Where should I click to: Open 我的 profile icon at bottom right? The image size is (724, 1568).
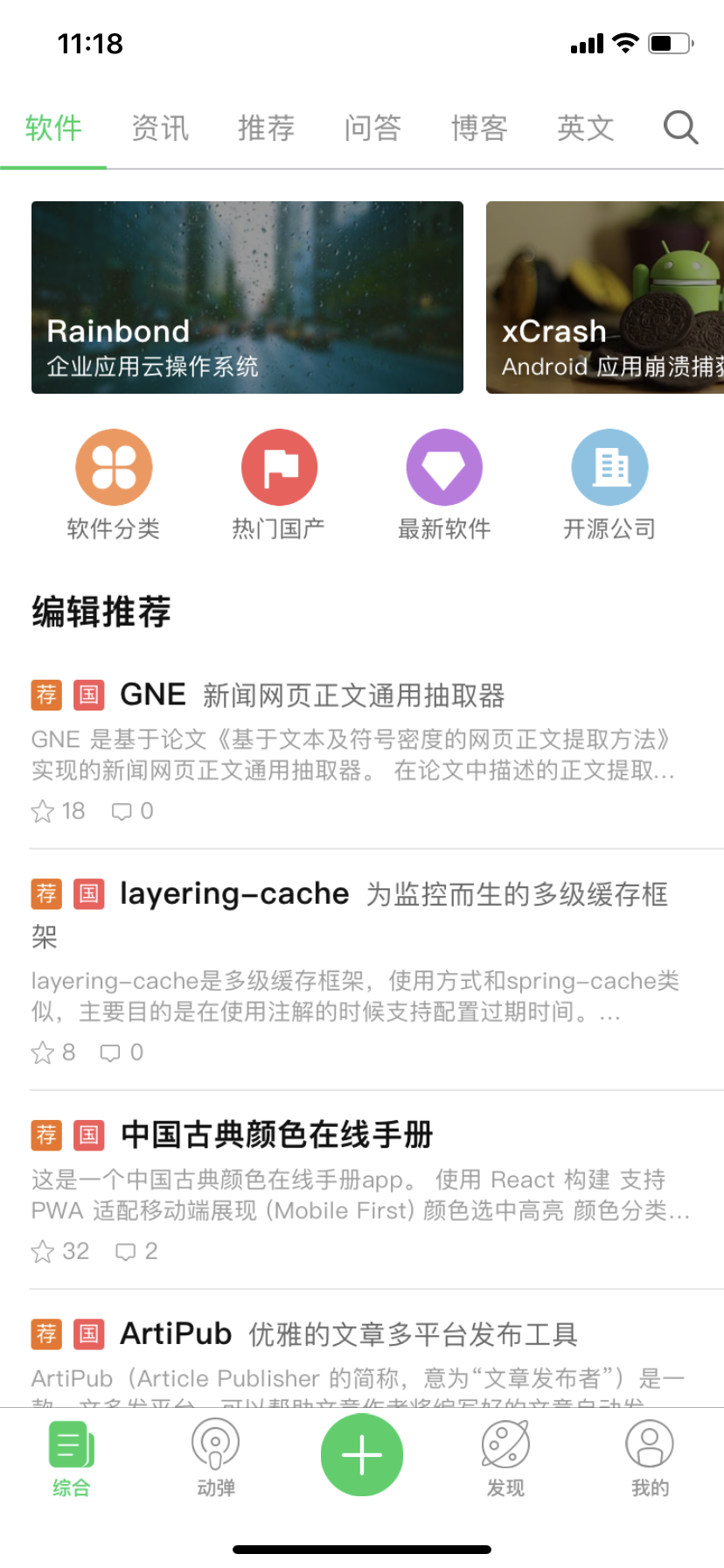coord(650,1448)
